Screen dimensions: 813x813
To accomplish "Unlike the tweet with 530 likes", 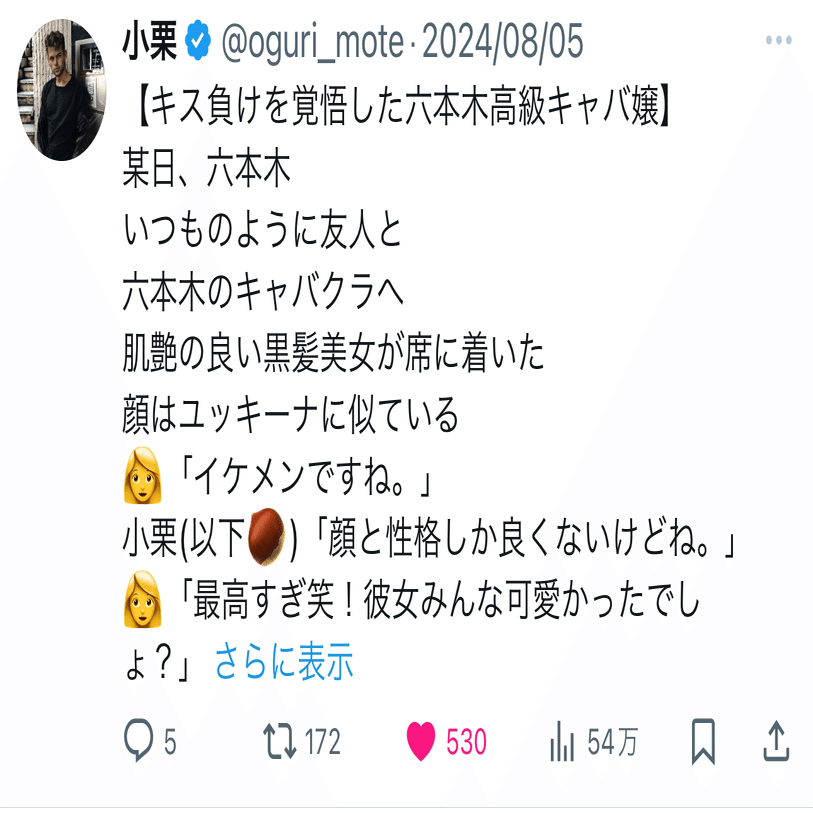I will (x=422, y=742).
